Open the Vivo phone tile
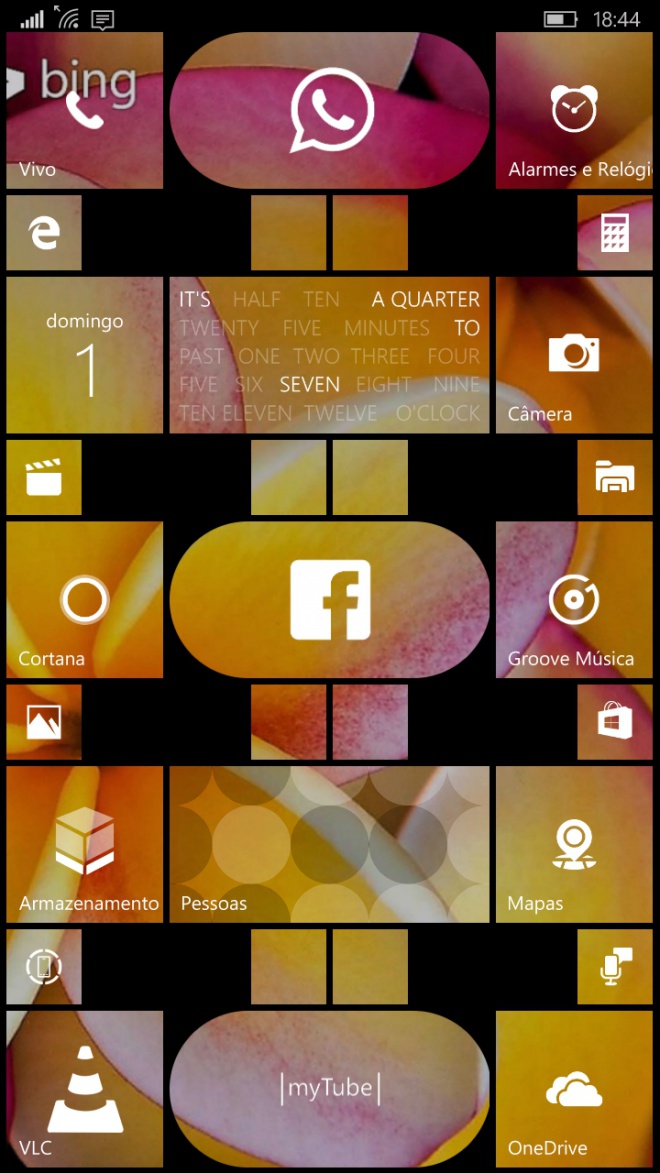Image resolution: width=660 pixels, height=1173 pixels. pos(84,110)
